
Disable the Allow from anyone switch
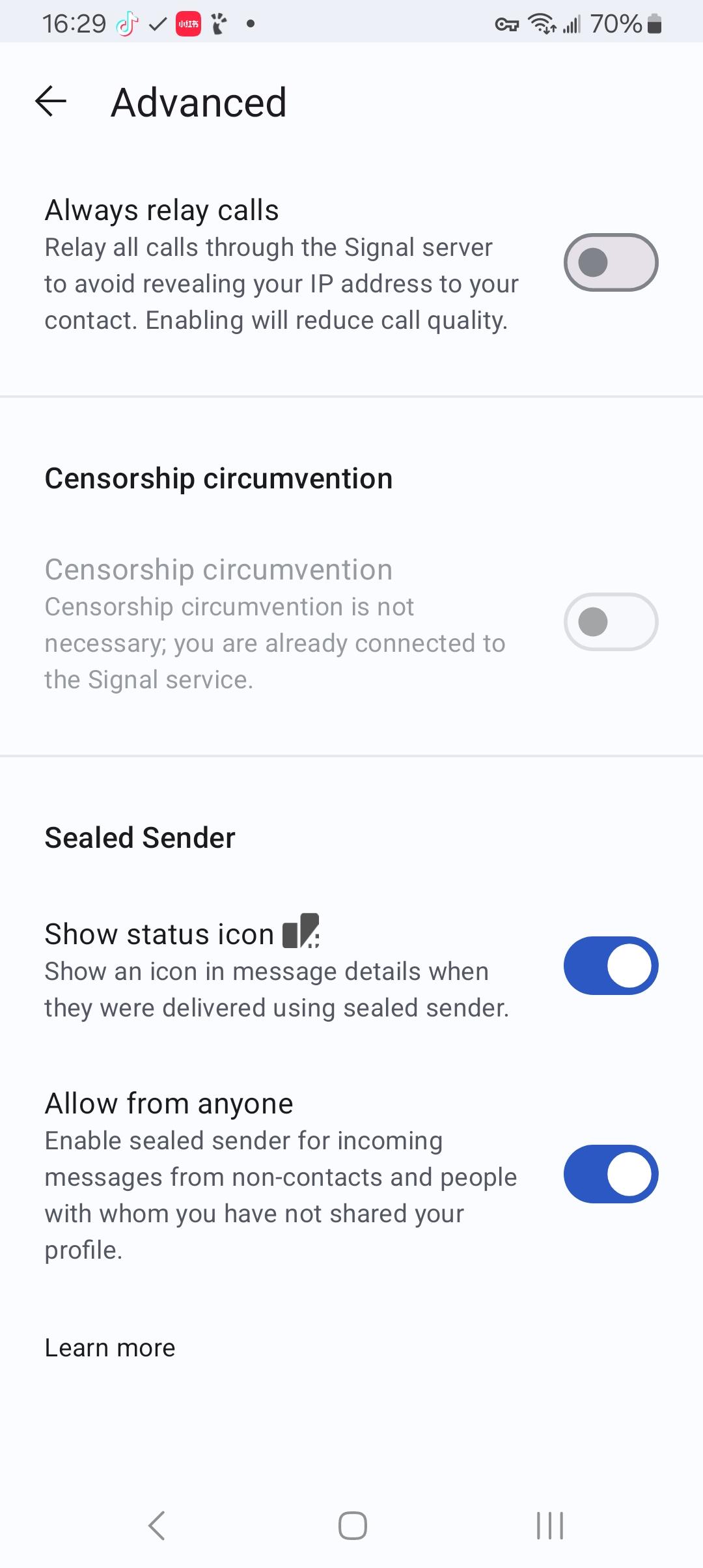(611, 1174)
